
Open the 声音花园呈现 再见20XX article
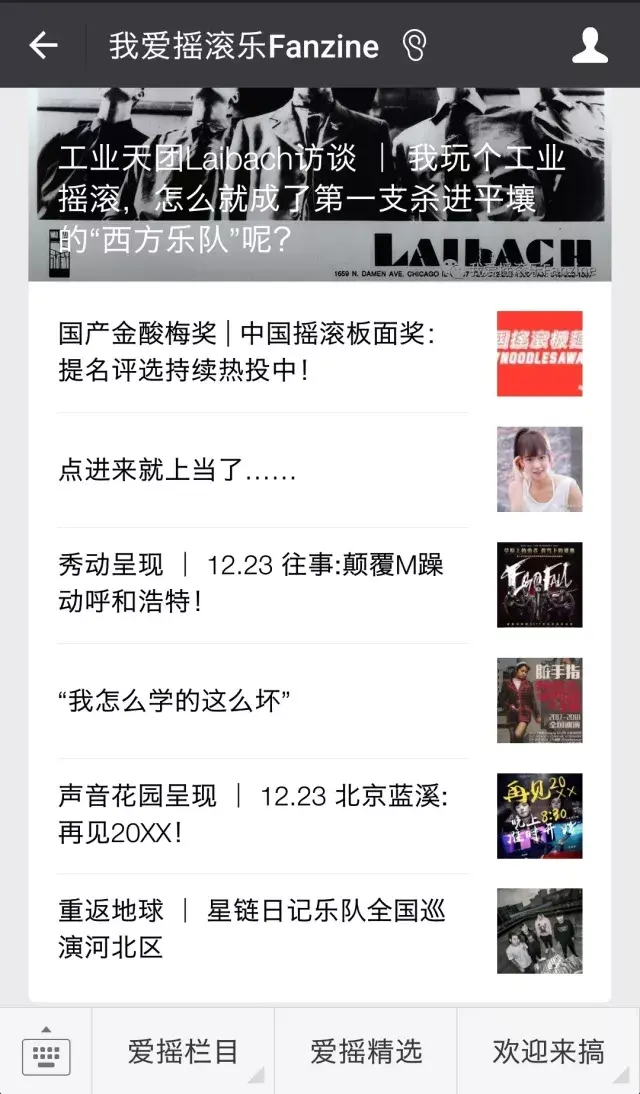pos(320,816)
